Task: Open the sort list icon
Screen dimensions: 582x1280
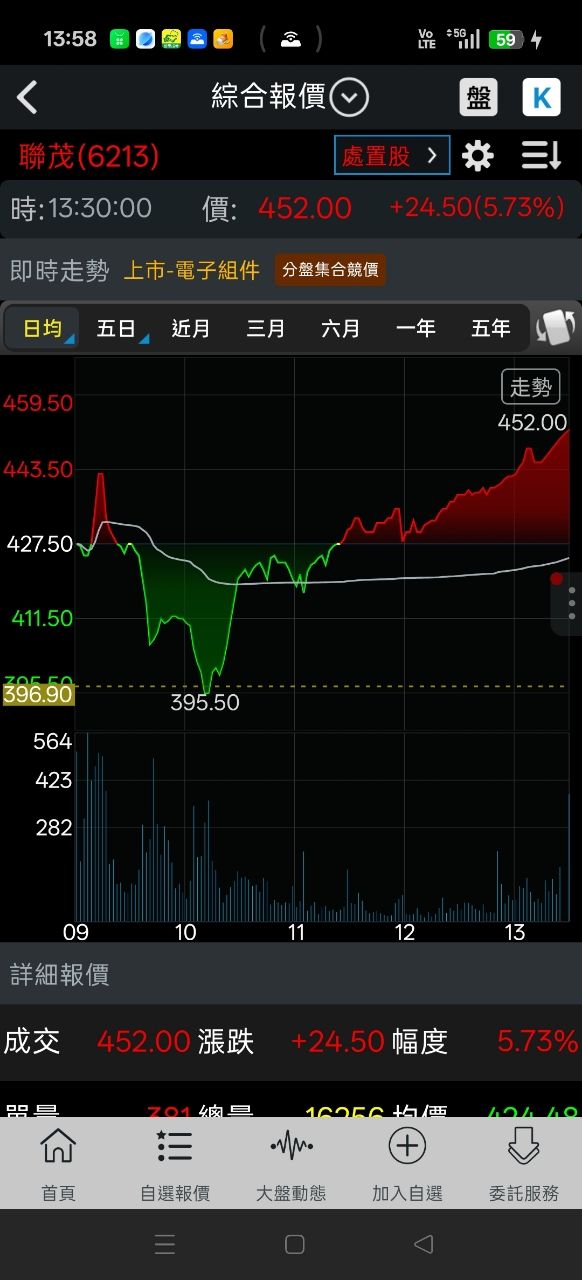Action: [541, 156]
